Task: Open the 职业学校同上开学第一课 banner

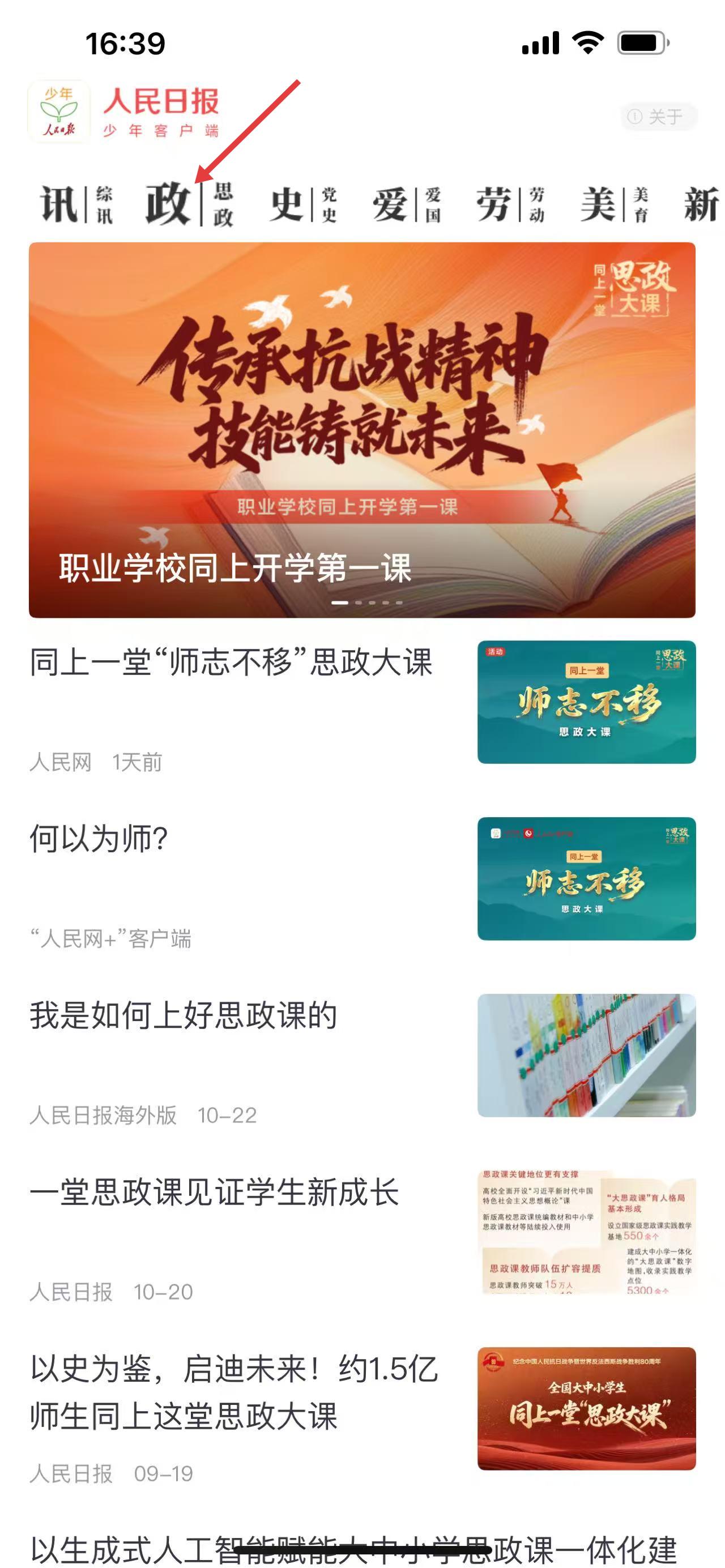Action: [361, 430]
